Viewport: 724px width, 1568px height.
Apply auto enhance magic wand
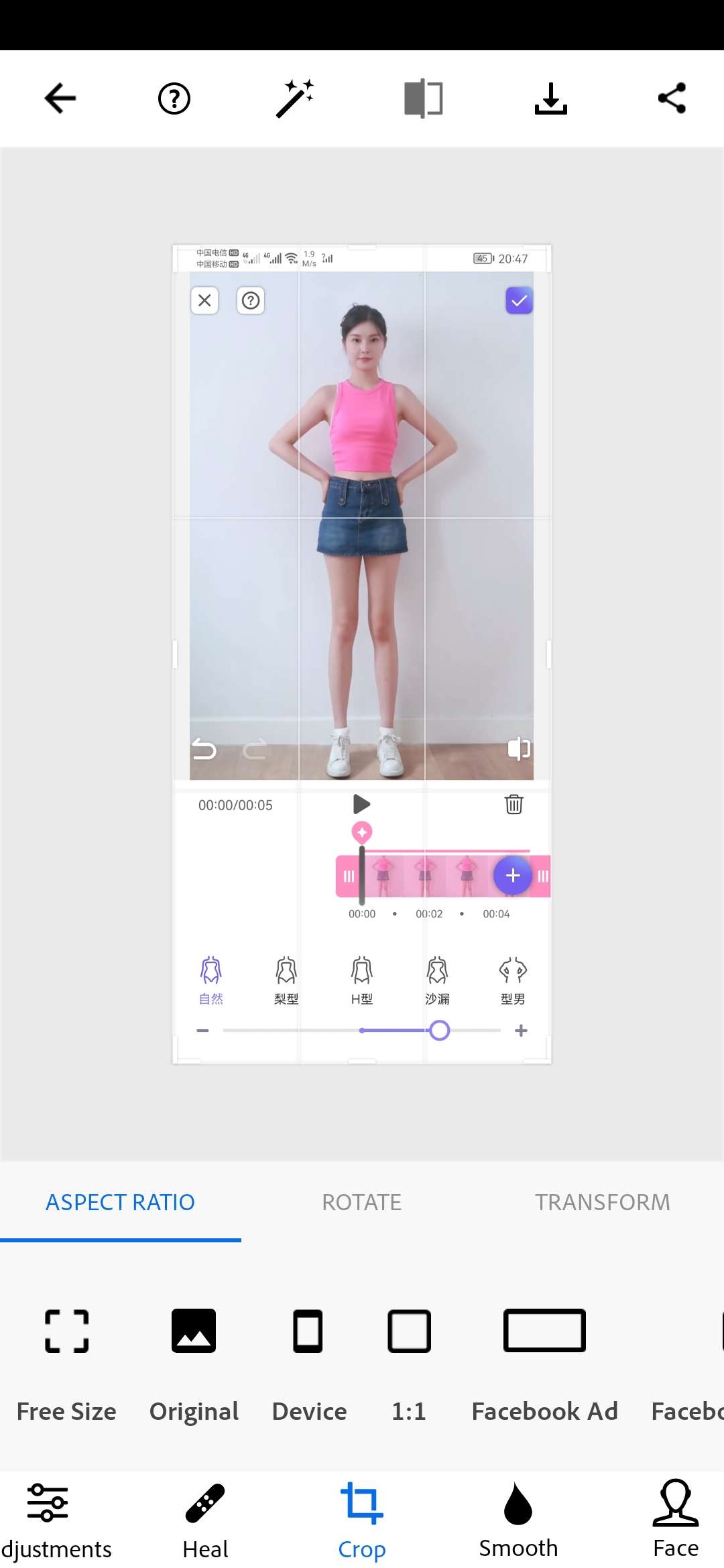coord(295,99)
